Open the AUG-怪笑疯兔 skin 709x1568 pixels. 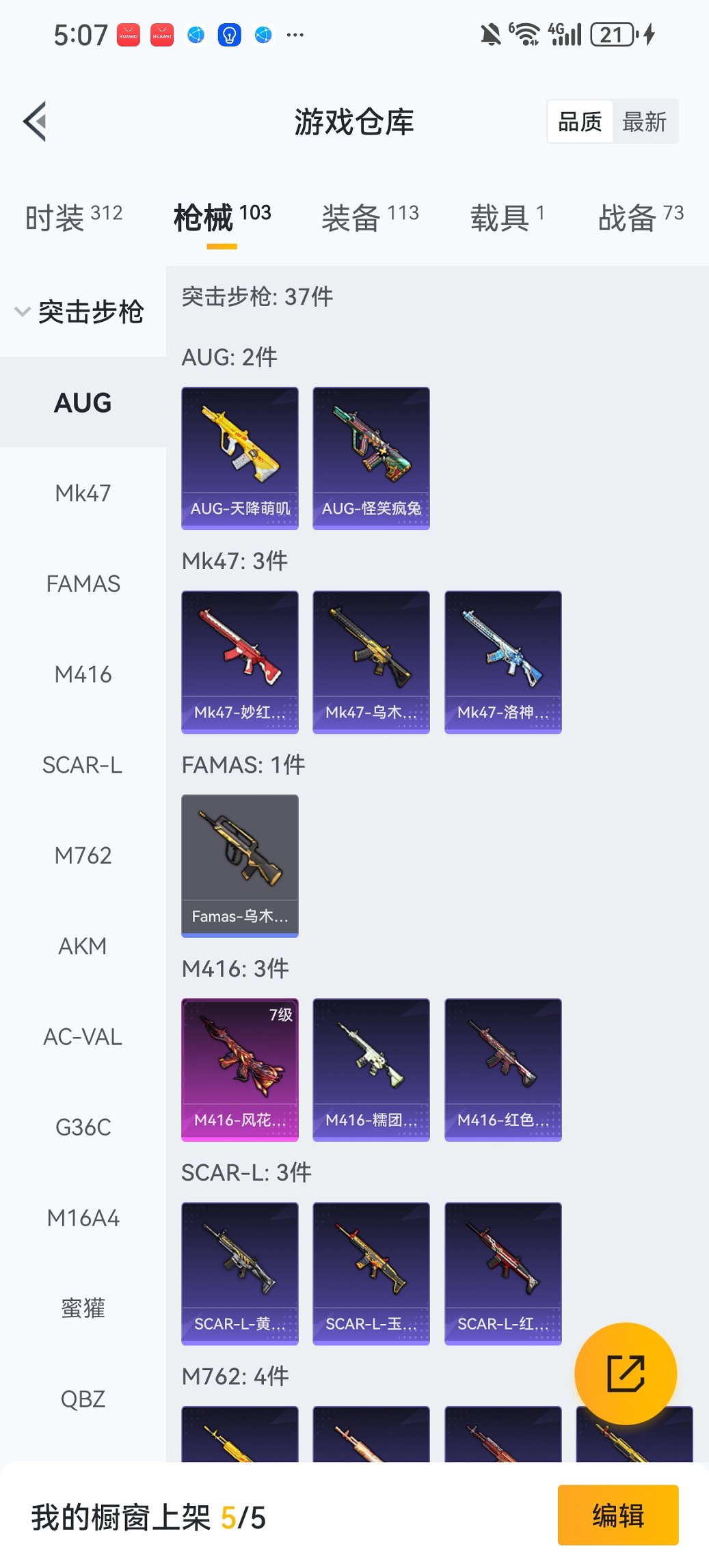(371, 458)
